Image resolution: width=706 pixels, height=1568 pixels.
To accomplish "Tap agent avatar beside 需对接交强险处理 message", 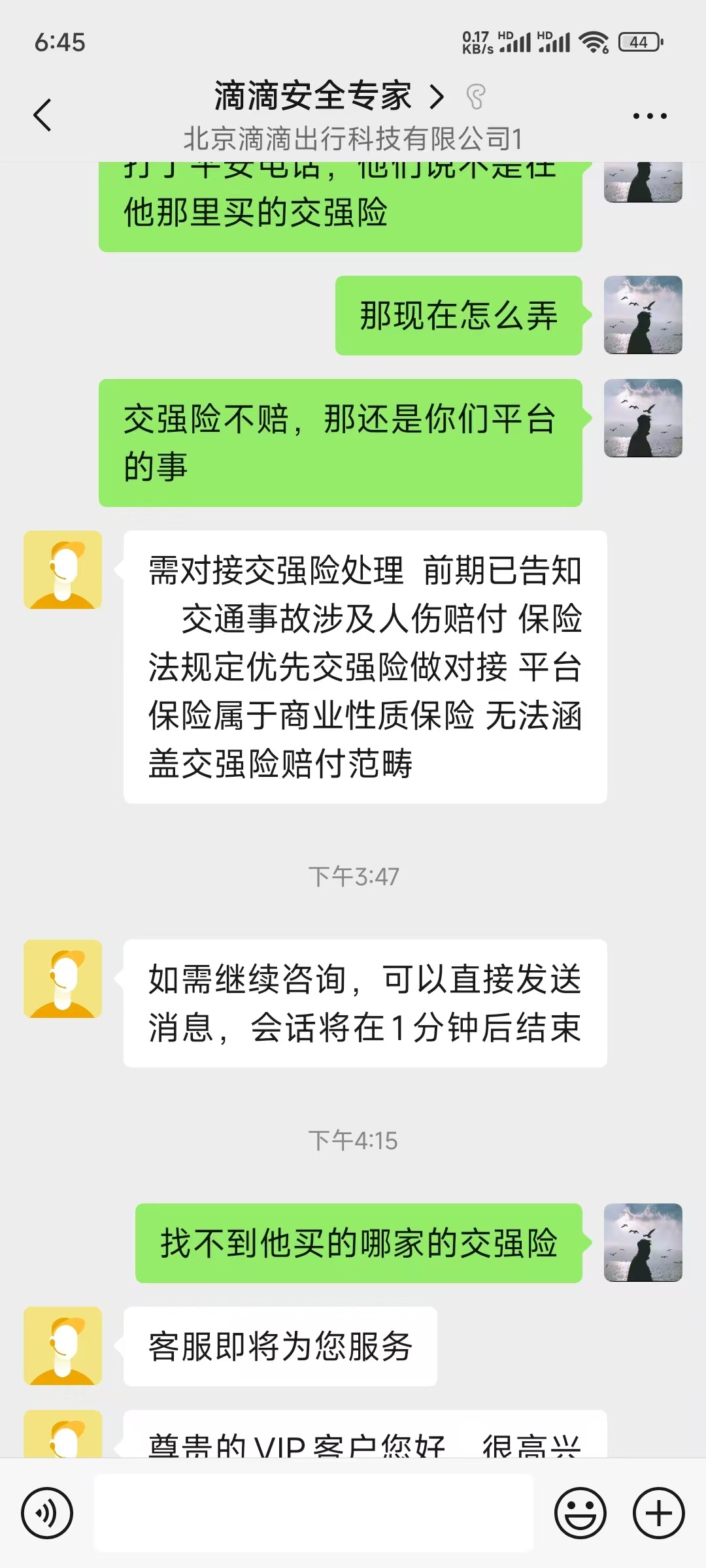I will (x=63, y=570).
